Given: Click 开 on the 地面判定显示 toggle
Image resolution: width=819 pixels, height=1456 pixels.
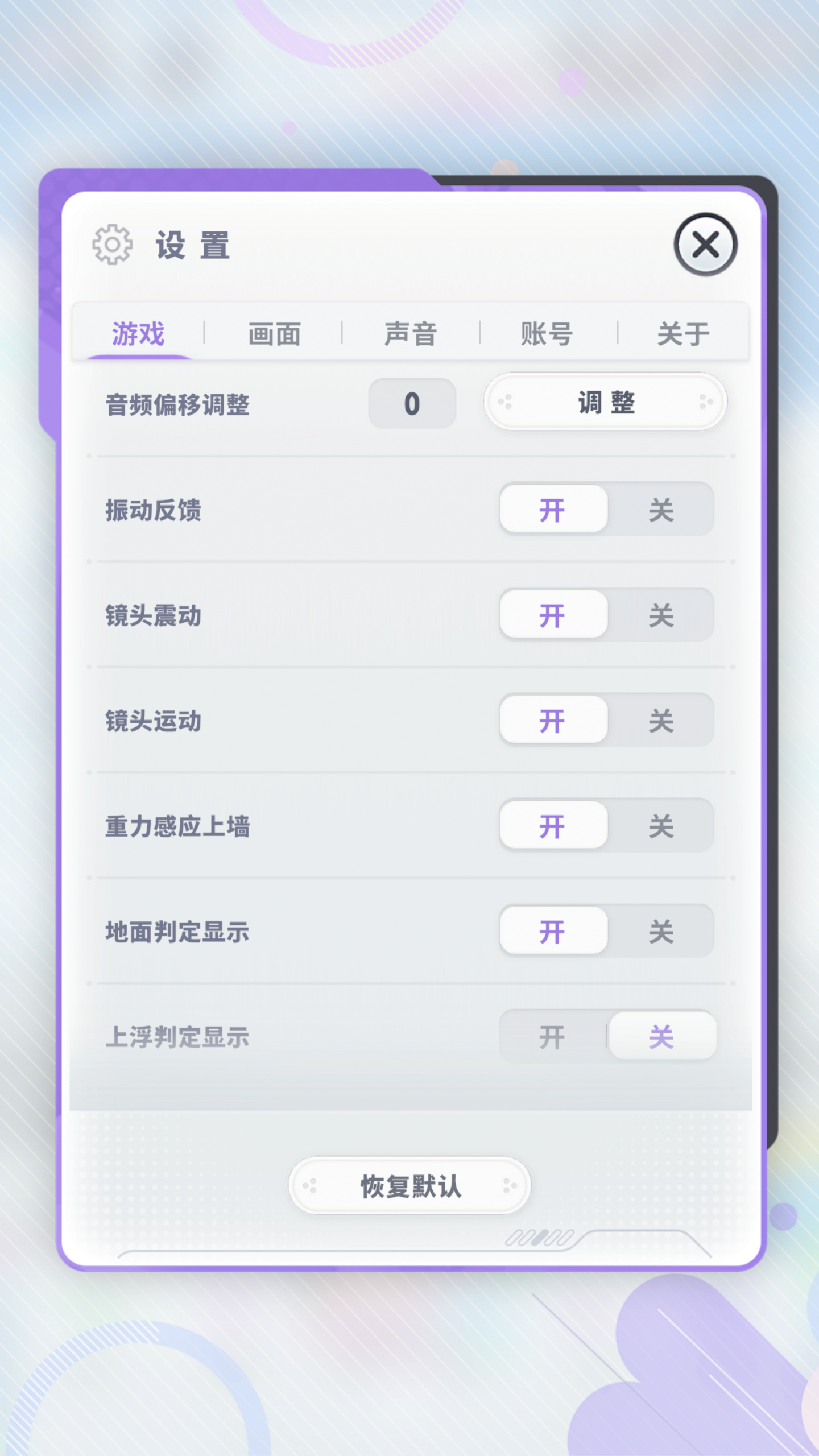Looking at the screenshot, I should pyautogui.click(x=553, y=931).
